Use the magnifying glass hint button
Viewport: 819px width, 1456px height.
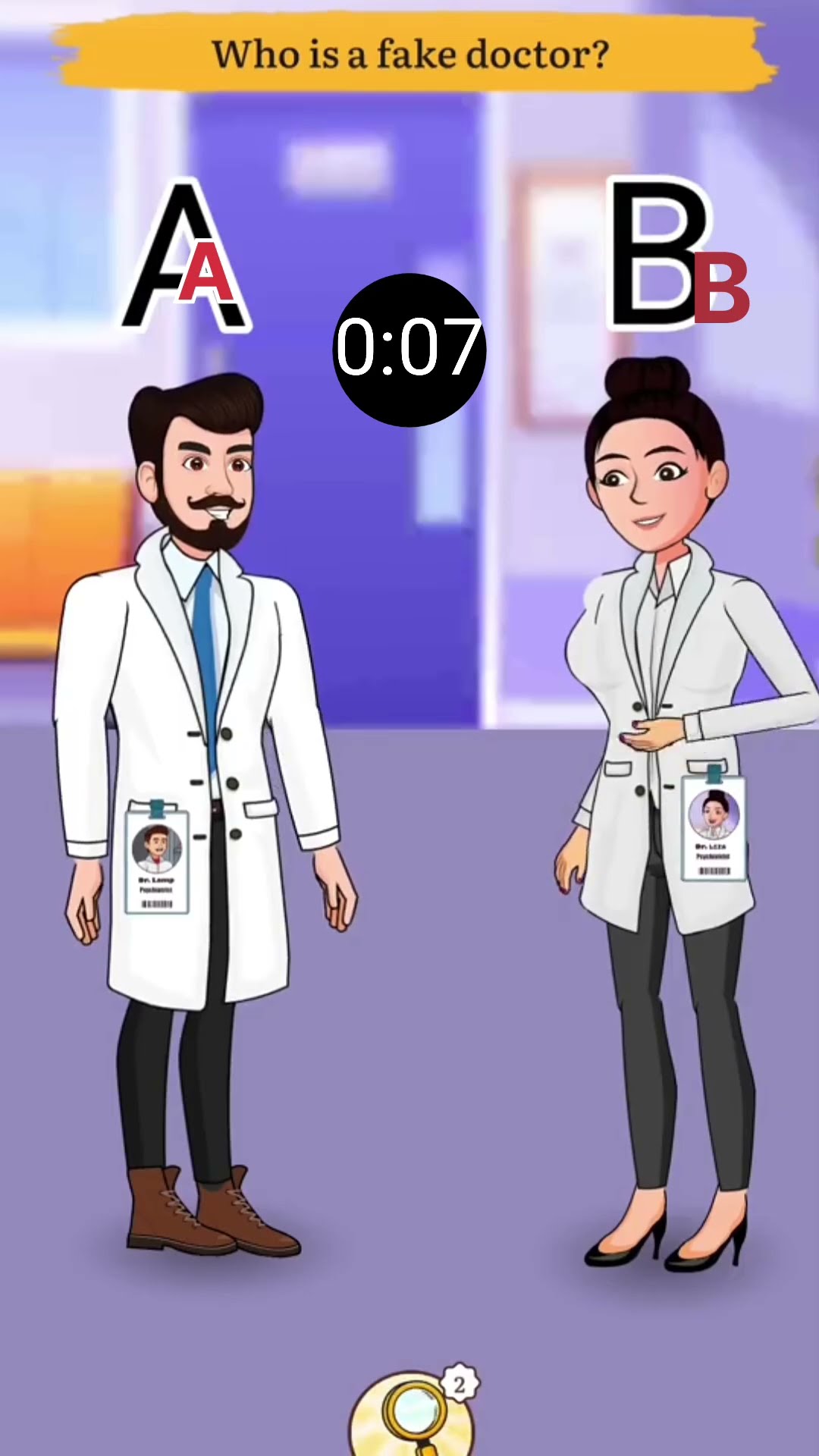(413, 1412)
